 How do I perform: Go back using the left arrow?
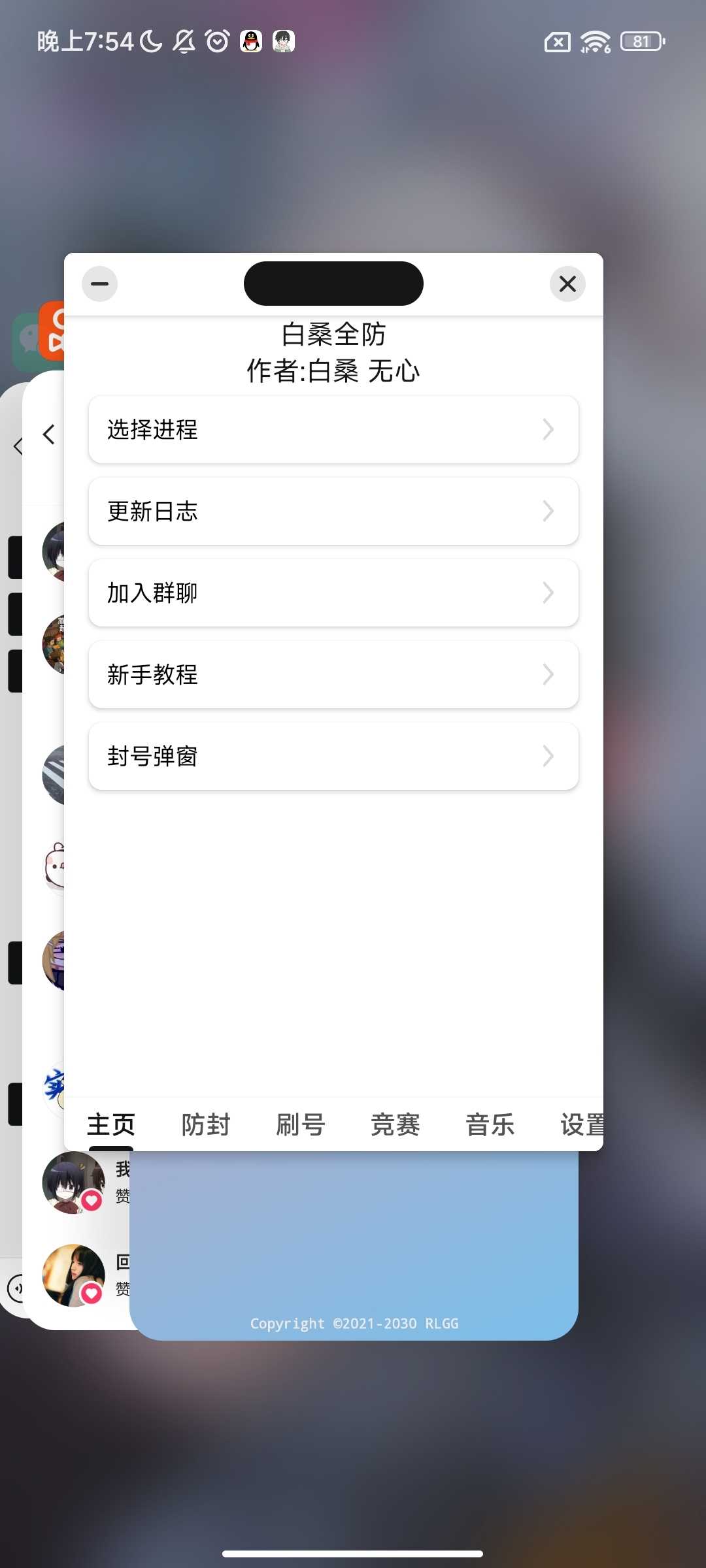click(x=49, y=434)
